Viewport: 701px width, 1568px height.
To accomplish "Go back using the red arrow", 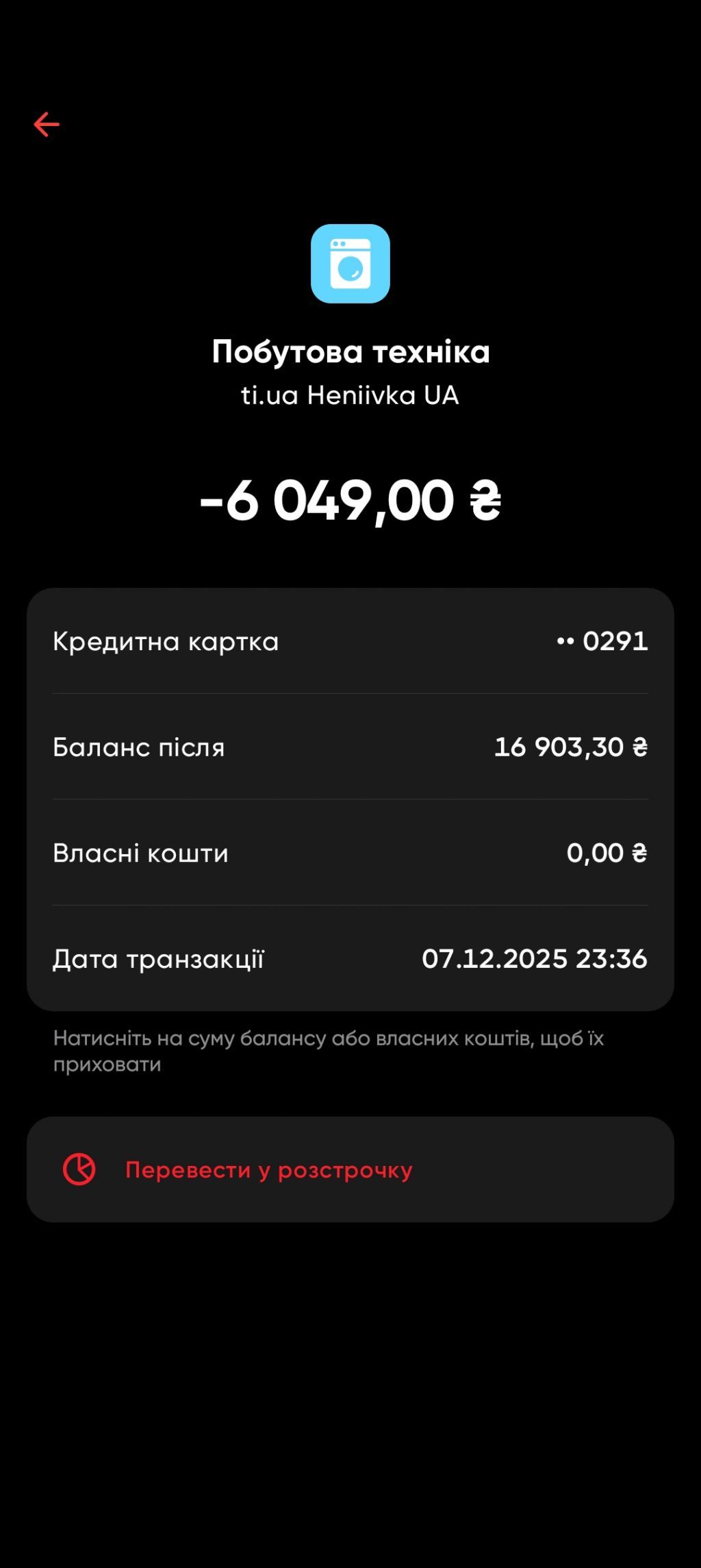I will pos(47,125).
